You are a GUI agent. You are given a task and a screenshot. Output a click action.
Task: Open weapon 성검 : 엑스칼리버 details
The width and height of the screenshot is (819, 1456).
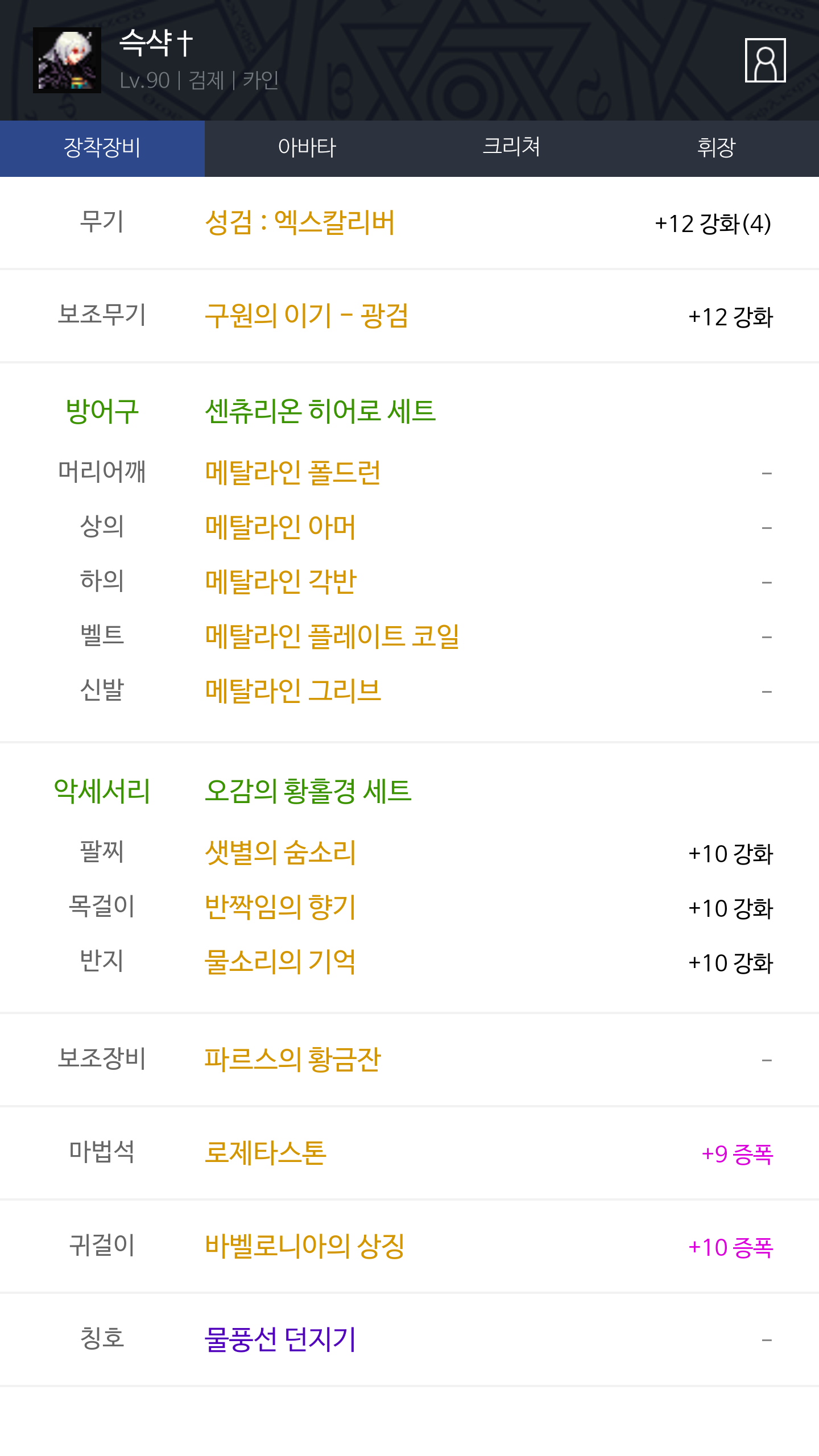tap(300, 222)
